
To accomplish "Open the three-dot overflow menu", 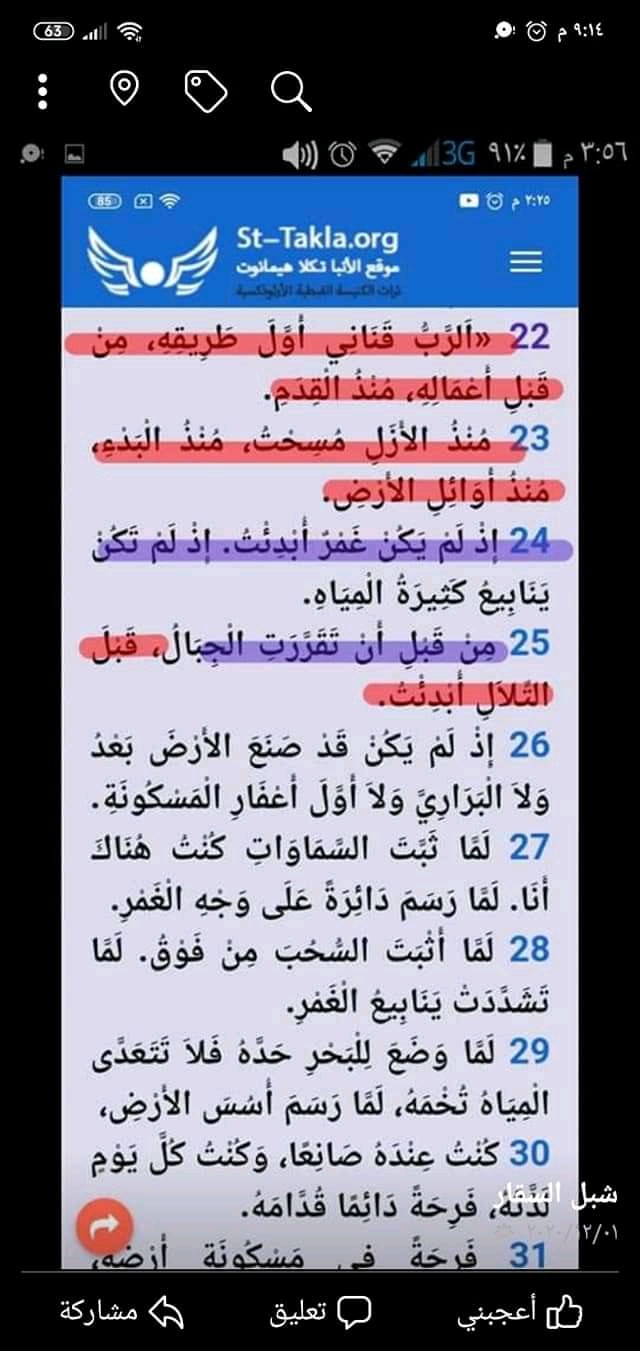I will [41, 91].
